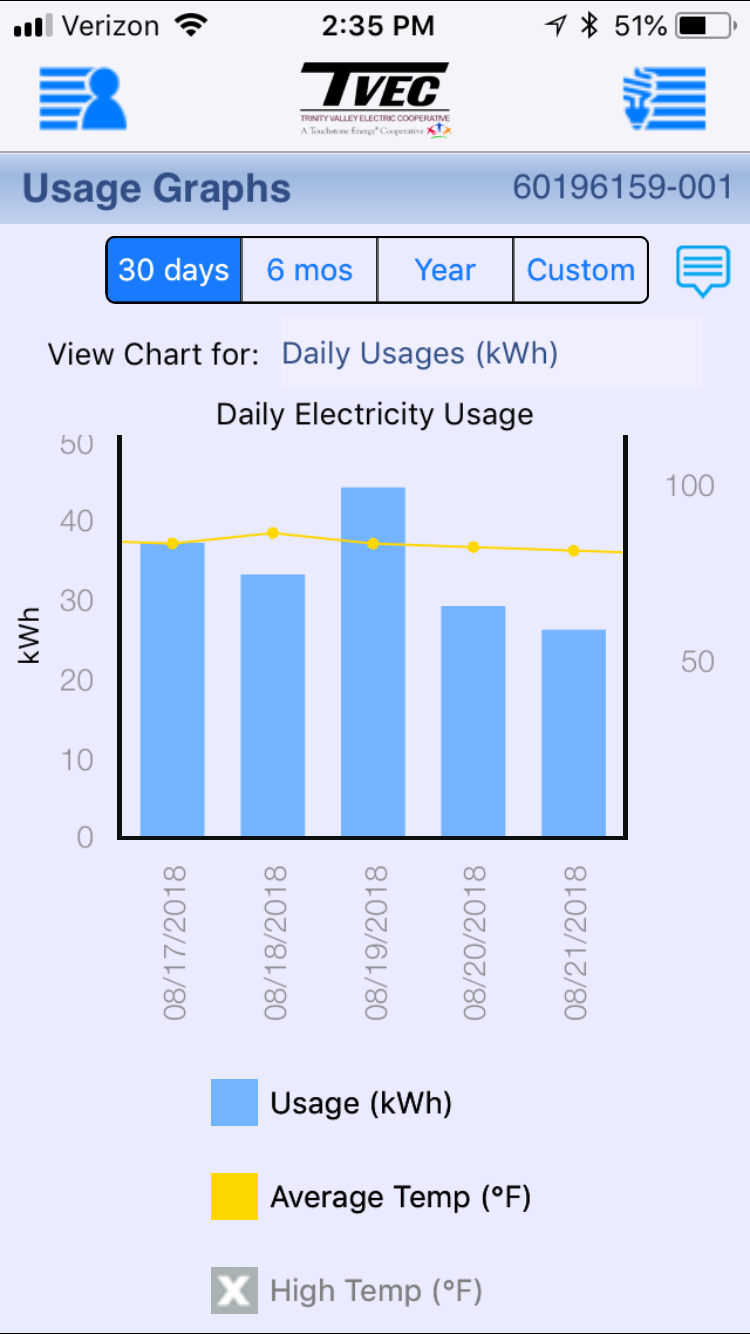750x1334 pixels.
Task: Open the chat message bubble icon
Action: 703,271
